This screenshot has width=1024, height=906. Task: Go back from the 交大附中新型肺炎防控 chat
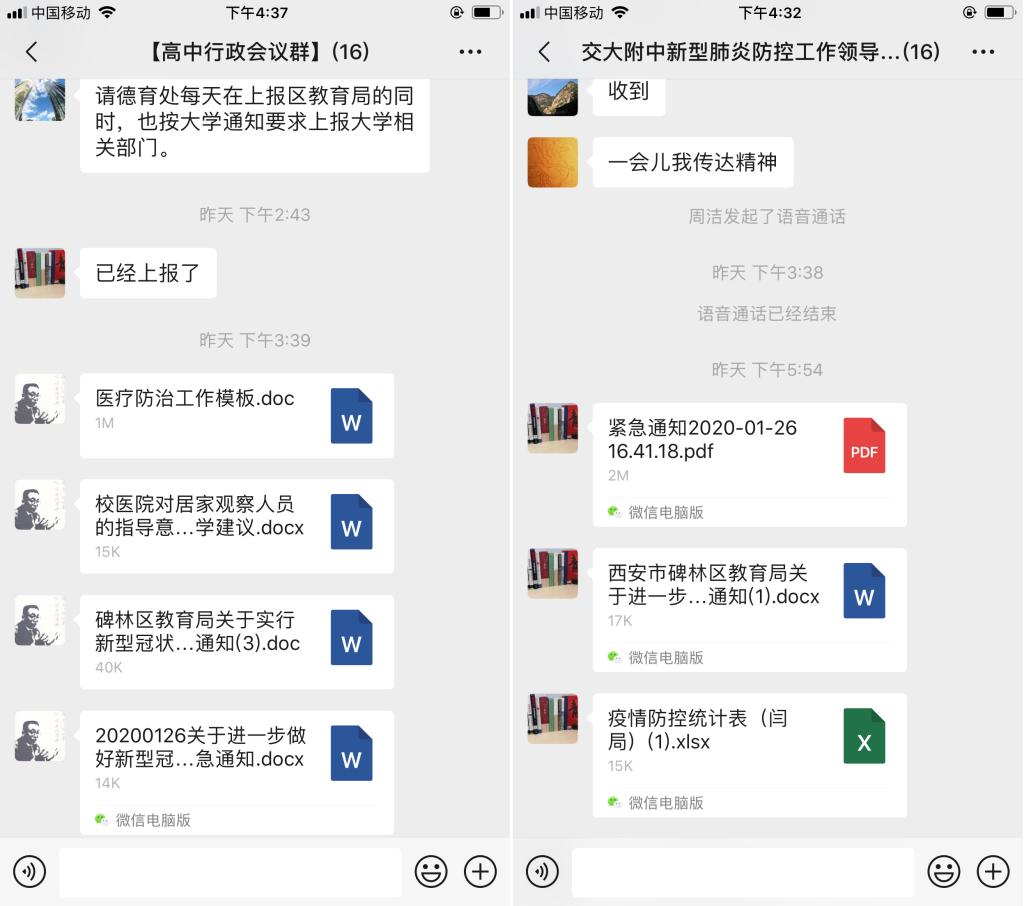pos(544,52)
